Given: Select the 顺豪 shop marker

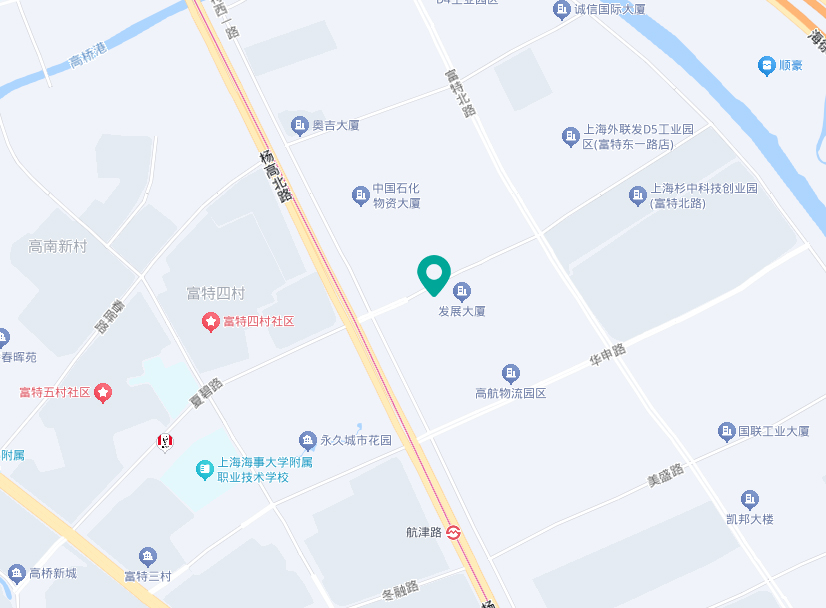Looking at the screenshot, I should pyautogui.click(x=767, y=66).
